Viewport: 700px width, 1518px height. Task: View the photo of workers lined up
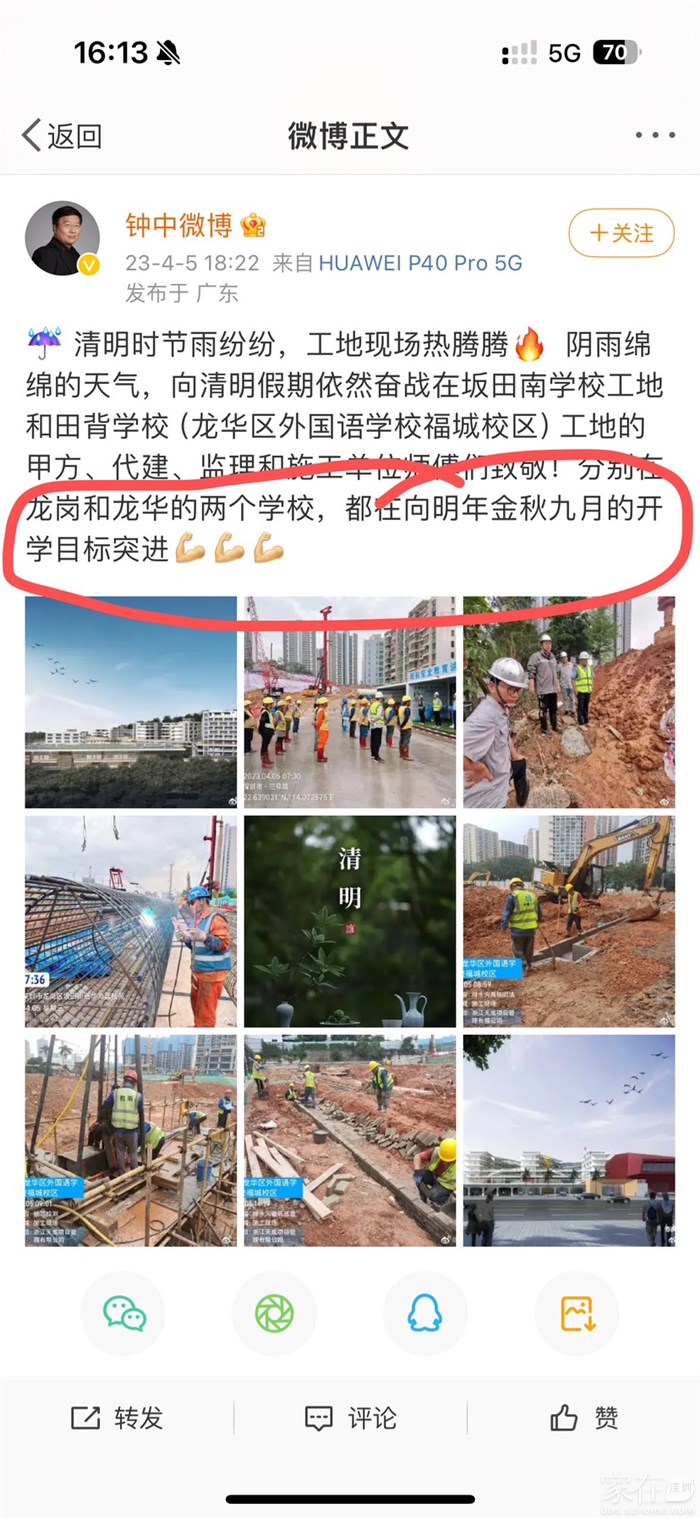click(349, 702)
